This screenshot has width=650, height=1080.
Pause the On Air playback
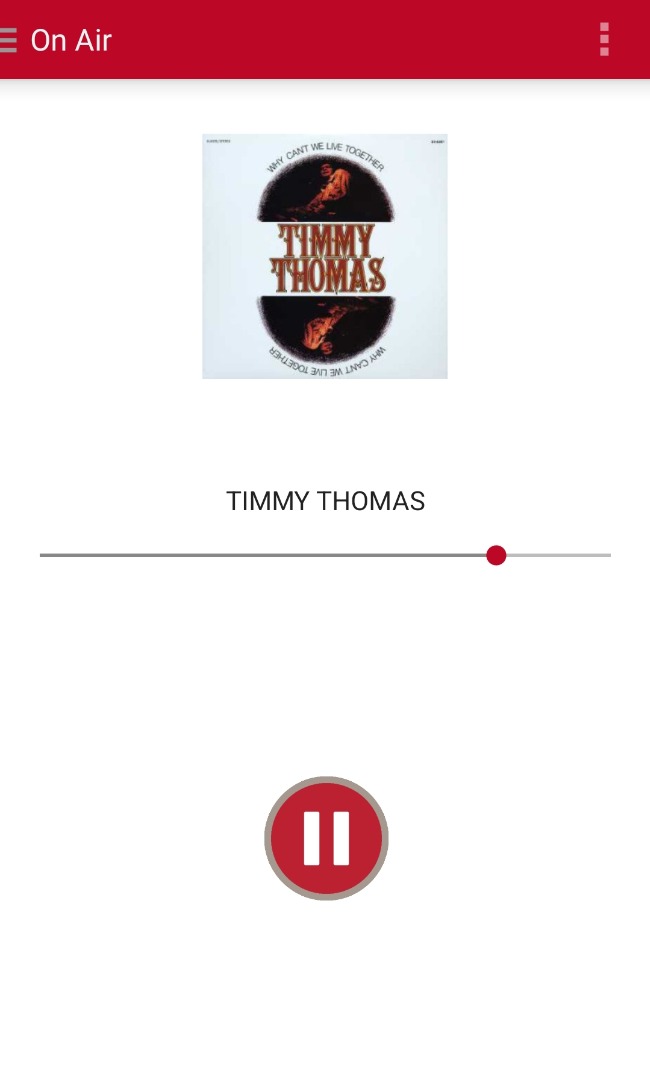(x=326, y=838)
